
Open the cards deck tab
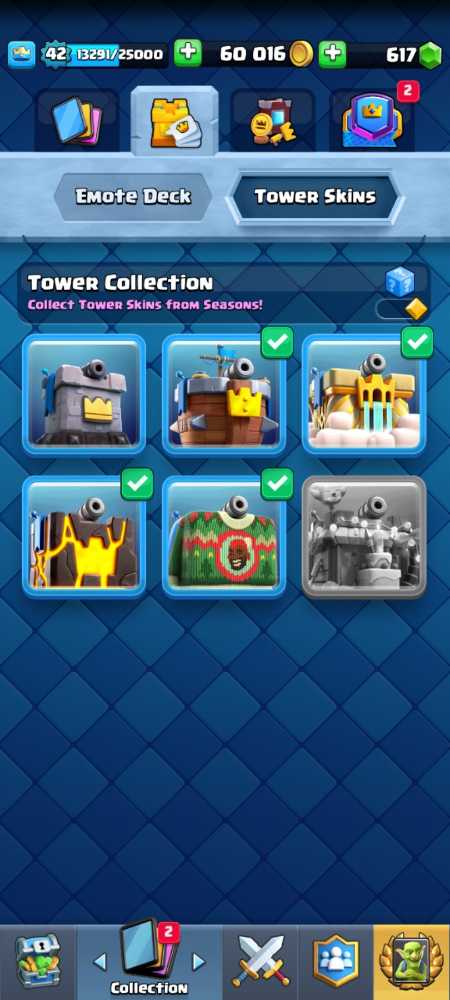[x=76, y=120]
